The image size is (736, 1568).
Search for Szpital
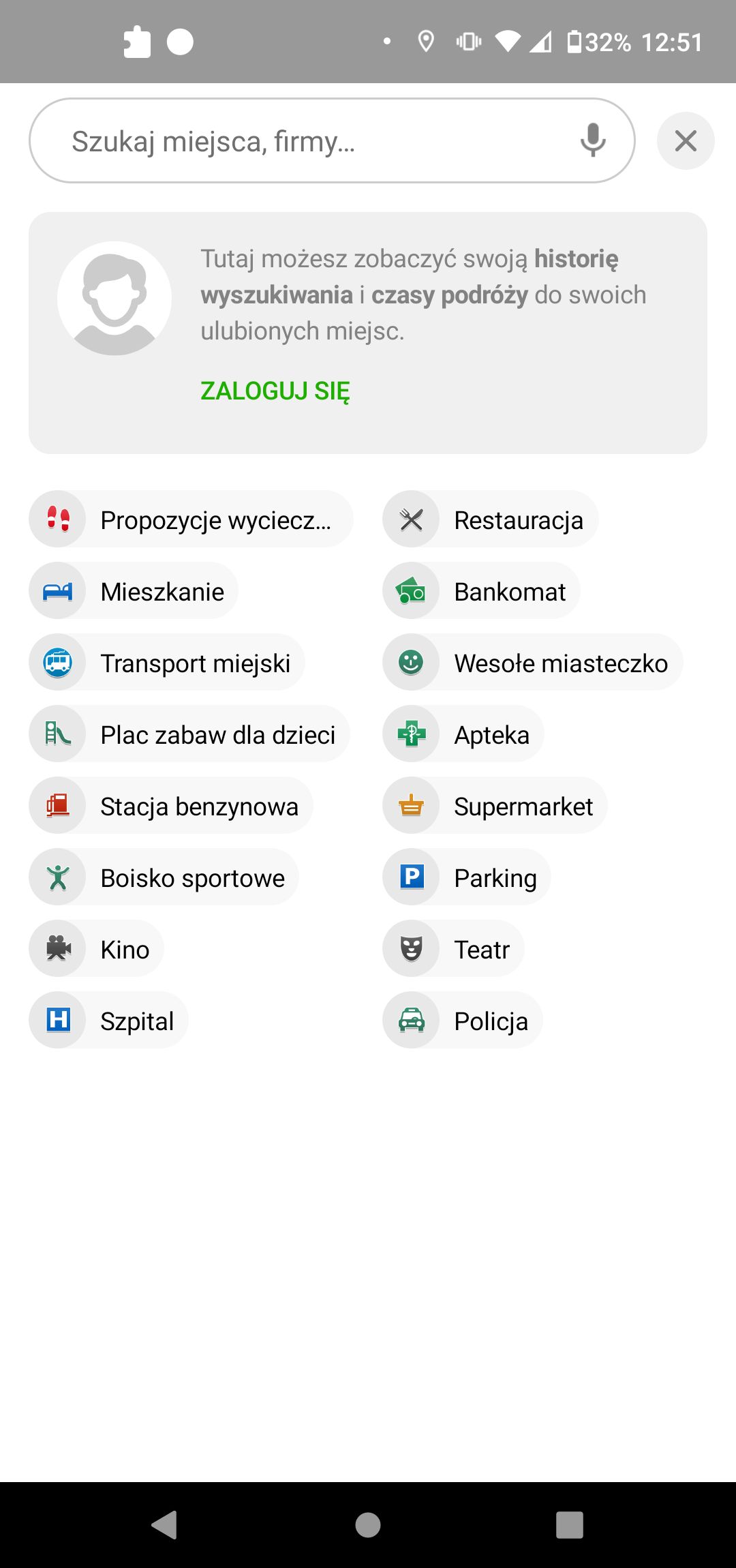click(108, 1021)
